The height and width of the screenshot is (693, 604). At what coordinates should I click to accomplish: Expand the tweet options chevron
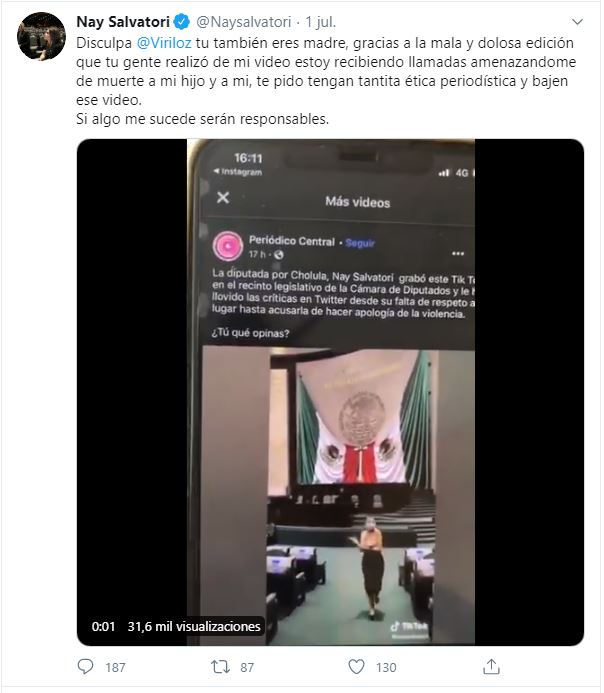click(577, 21)
